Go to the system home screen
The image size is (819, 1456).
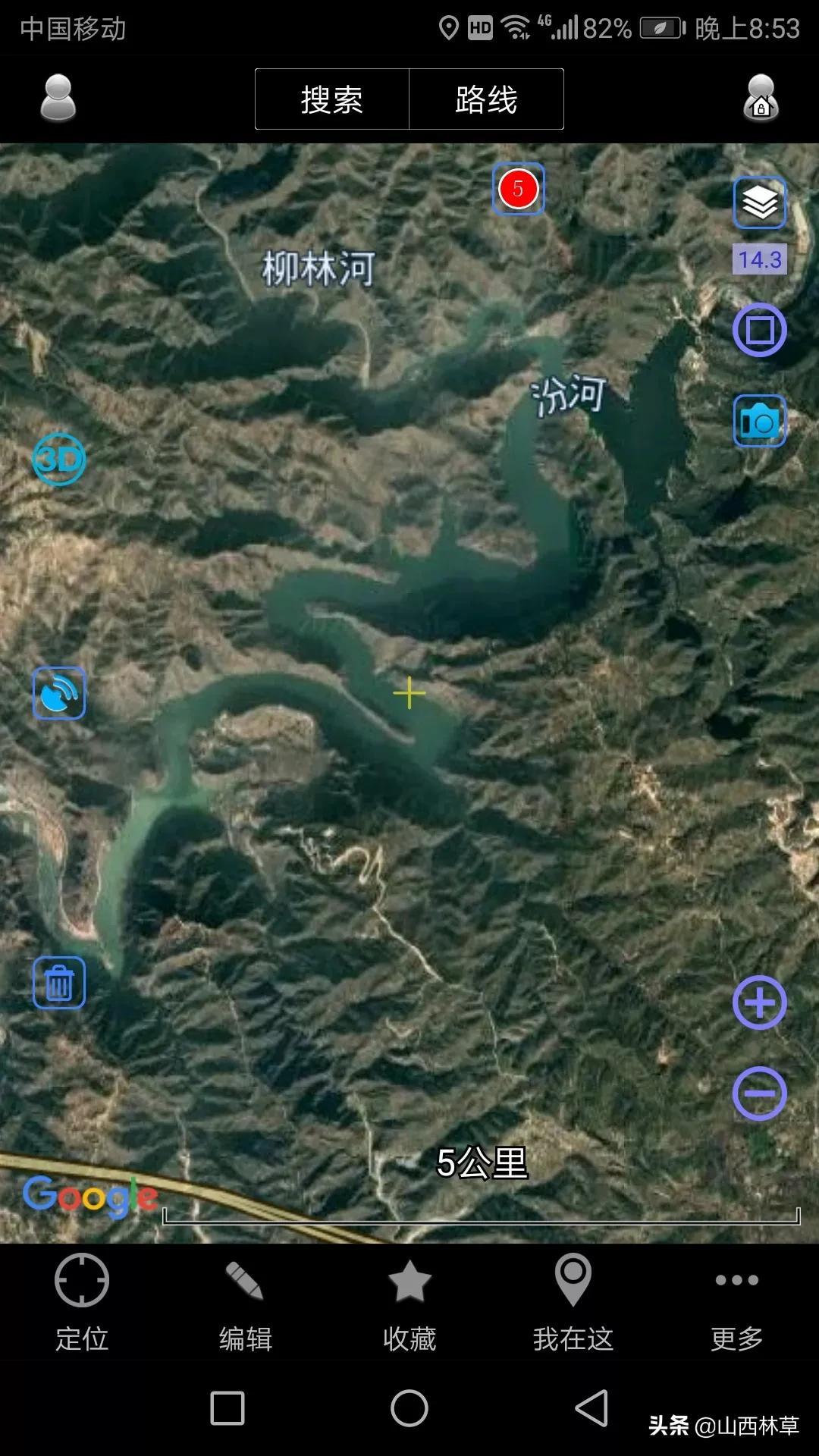tap(409, 1408)
